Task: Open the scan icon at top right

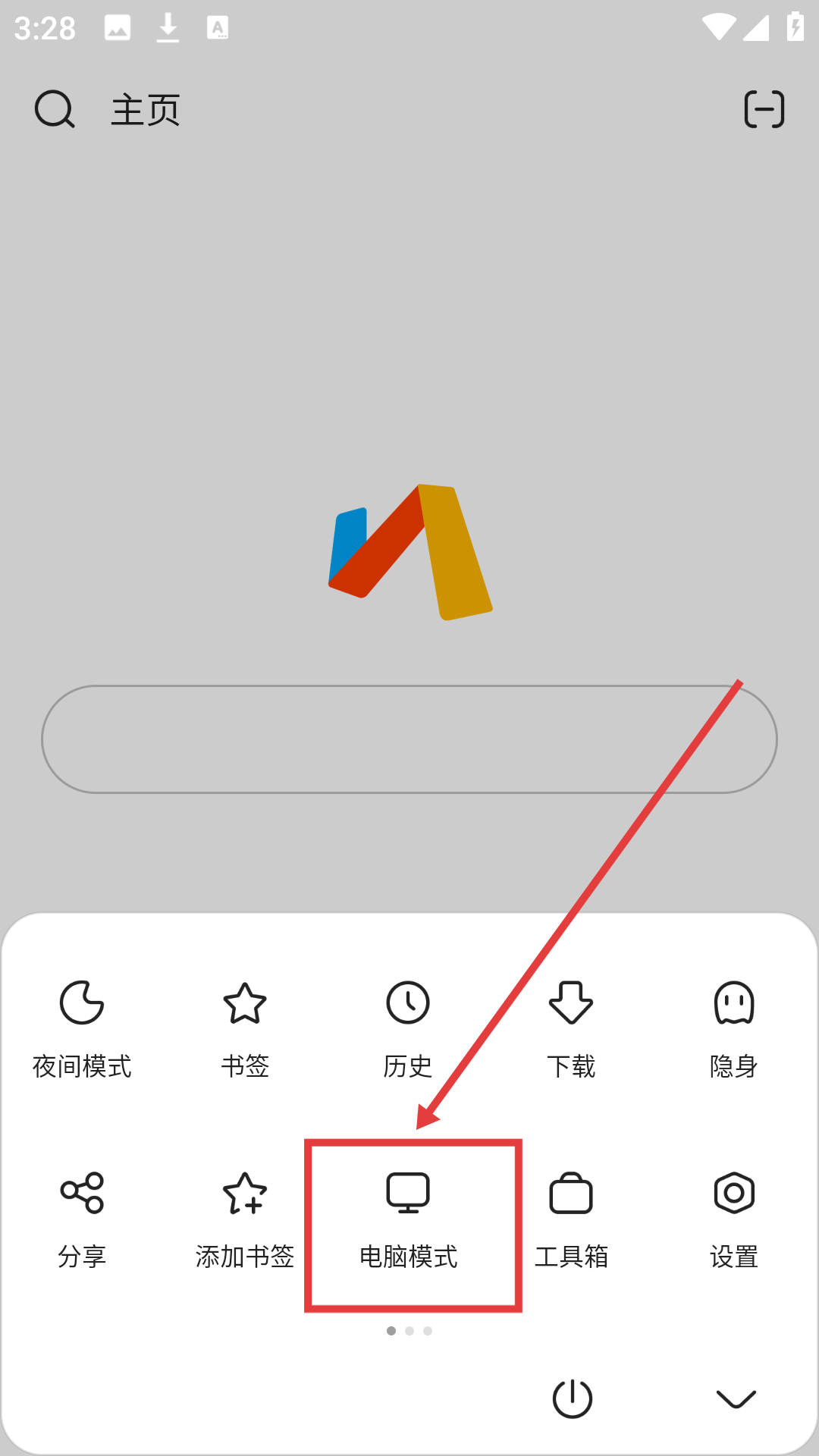Action: pyautogui.click(x=764, y=109)
